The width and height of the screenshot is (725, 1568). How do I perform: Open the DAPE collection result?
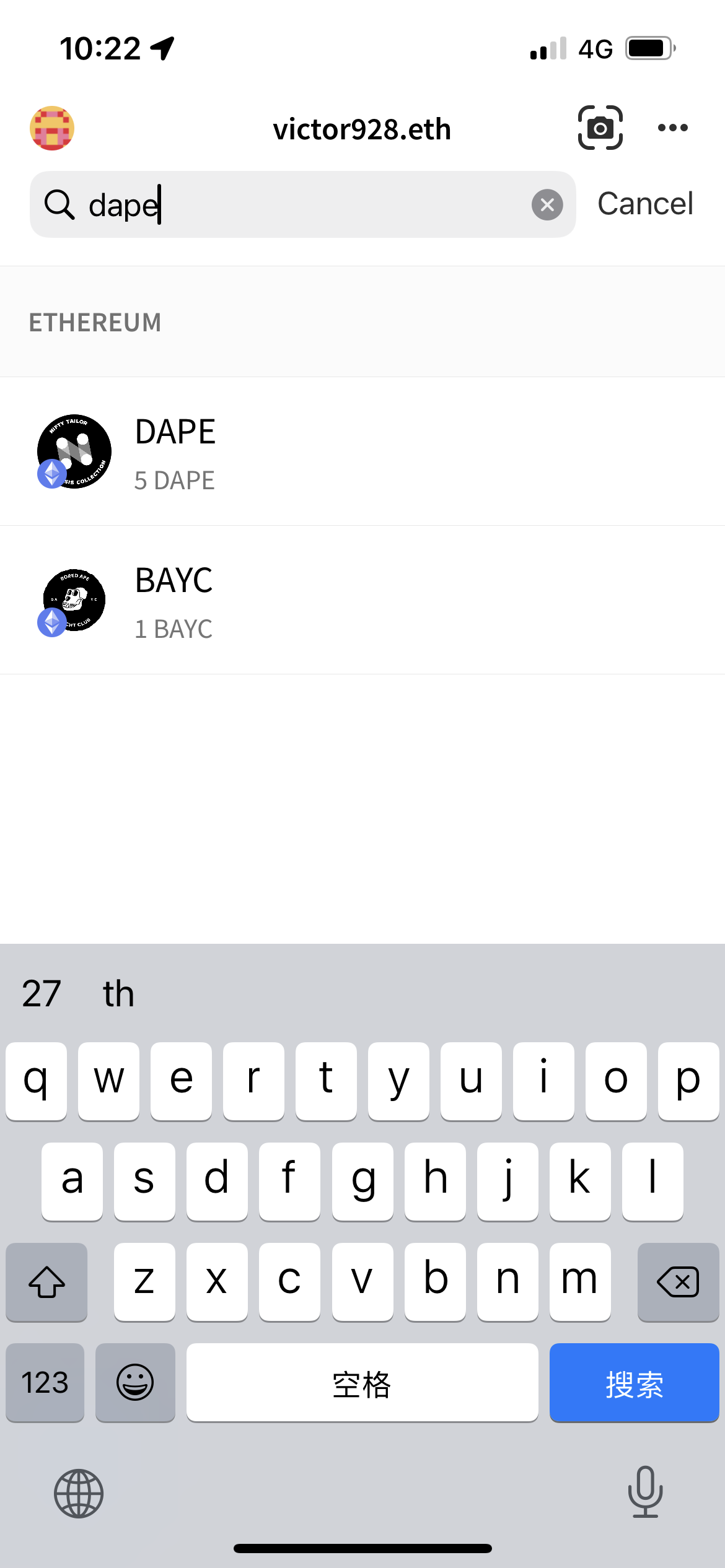point(362,451)
